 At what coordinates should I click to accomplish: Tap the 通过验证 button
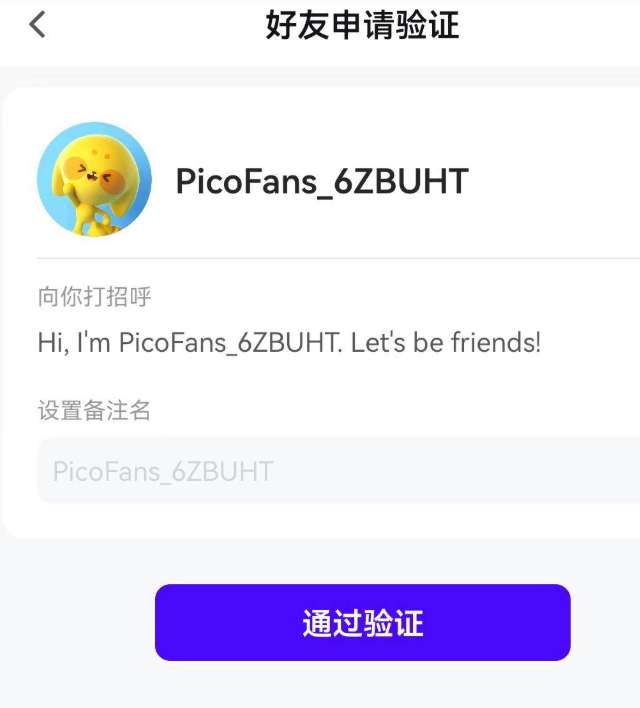pyautogui.click(x=362, y=622)
